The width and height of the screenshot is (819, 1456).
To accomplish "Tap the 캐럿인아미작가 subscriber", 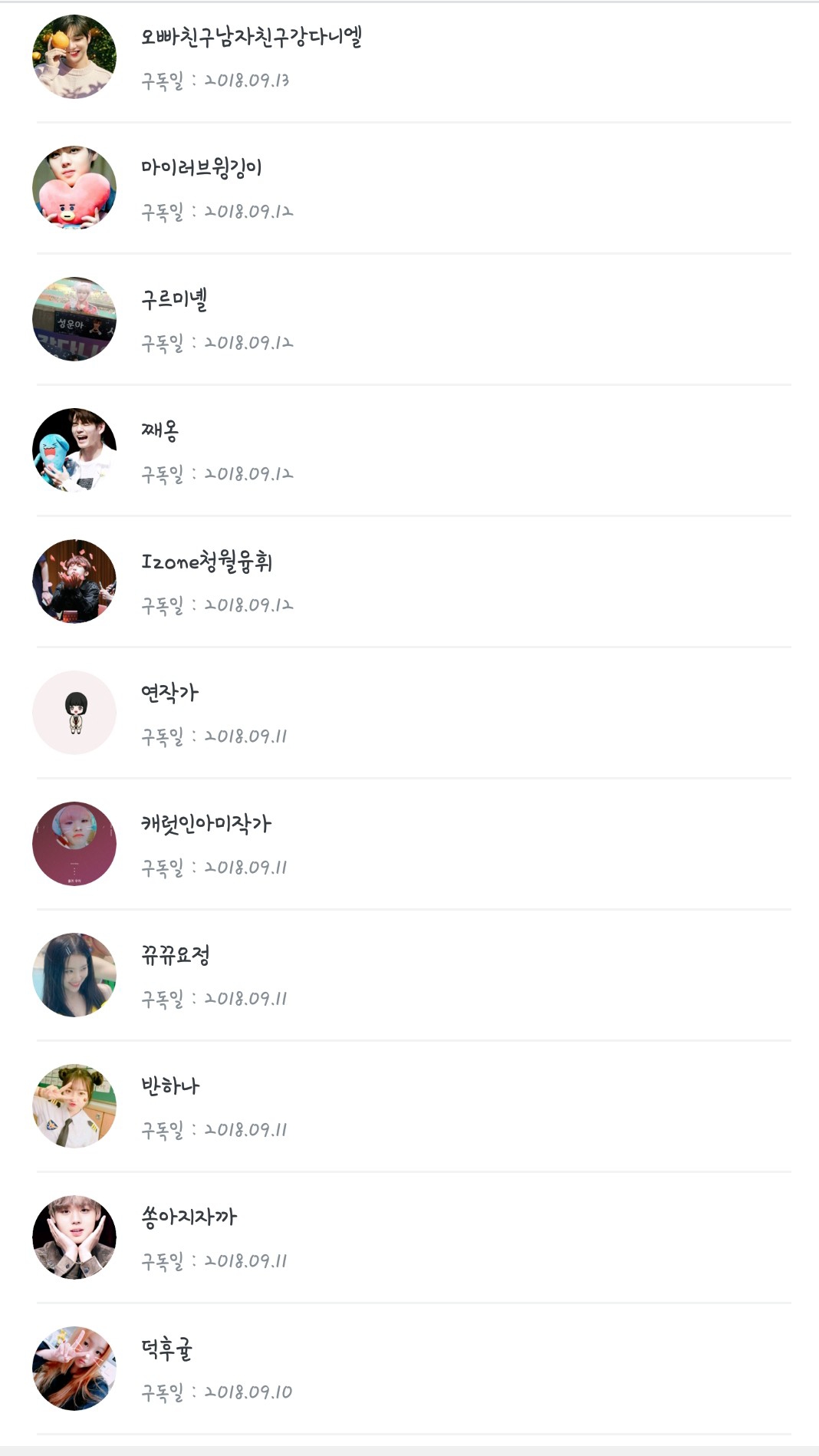I will 206,824.
